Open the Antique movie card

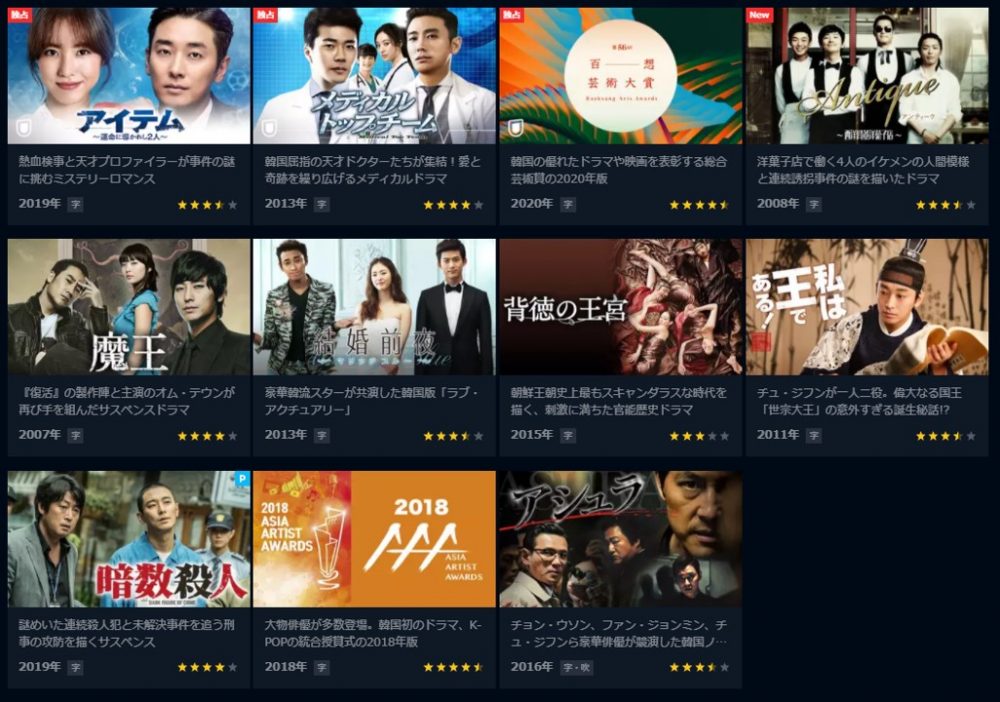866,76
